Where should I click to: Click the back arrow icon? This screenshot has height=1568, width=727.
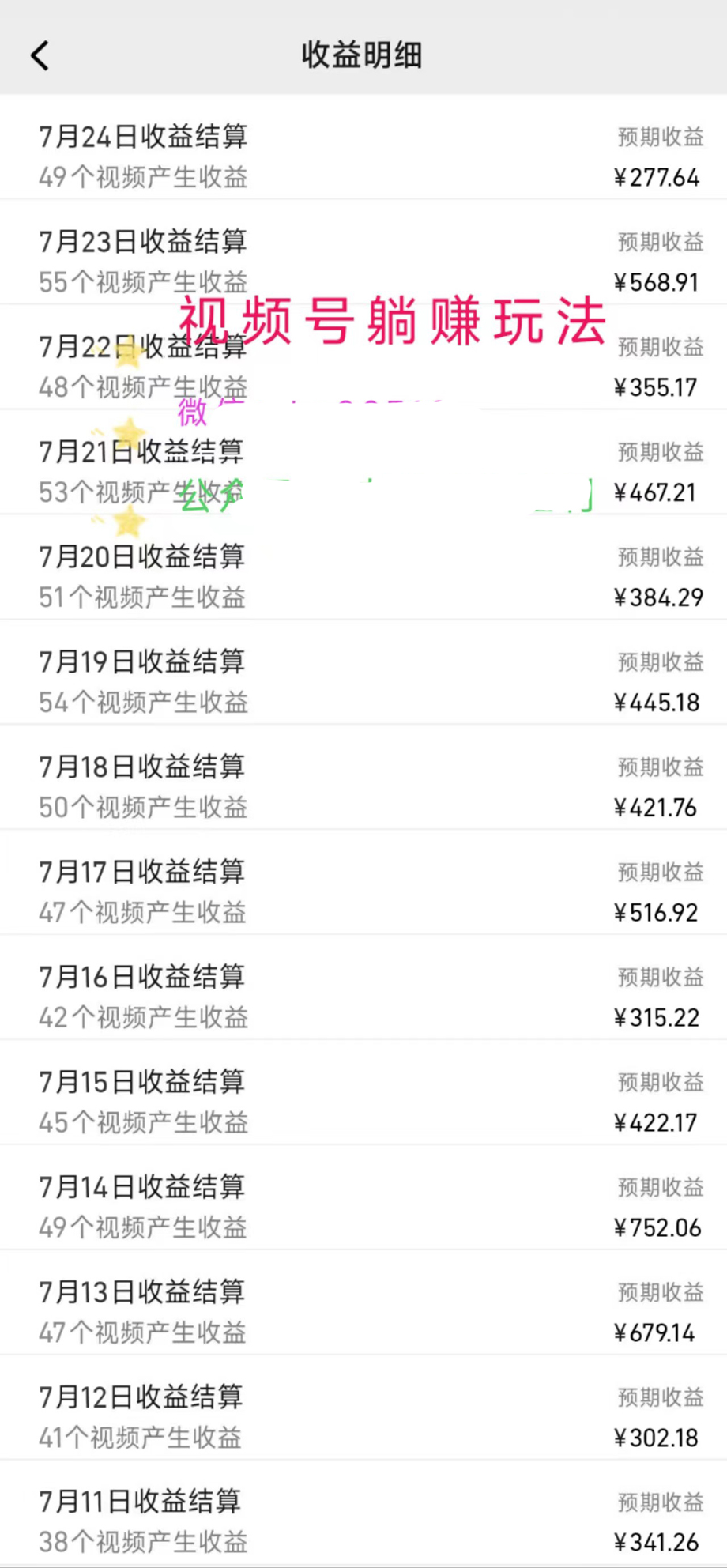pos(40,55)
